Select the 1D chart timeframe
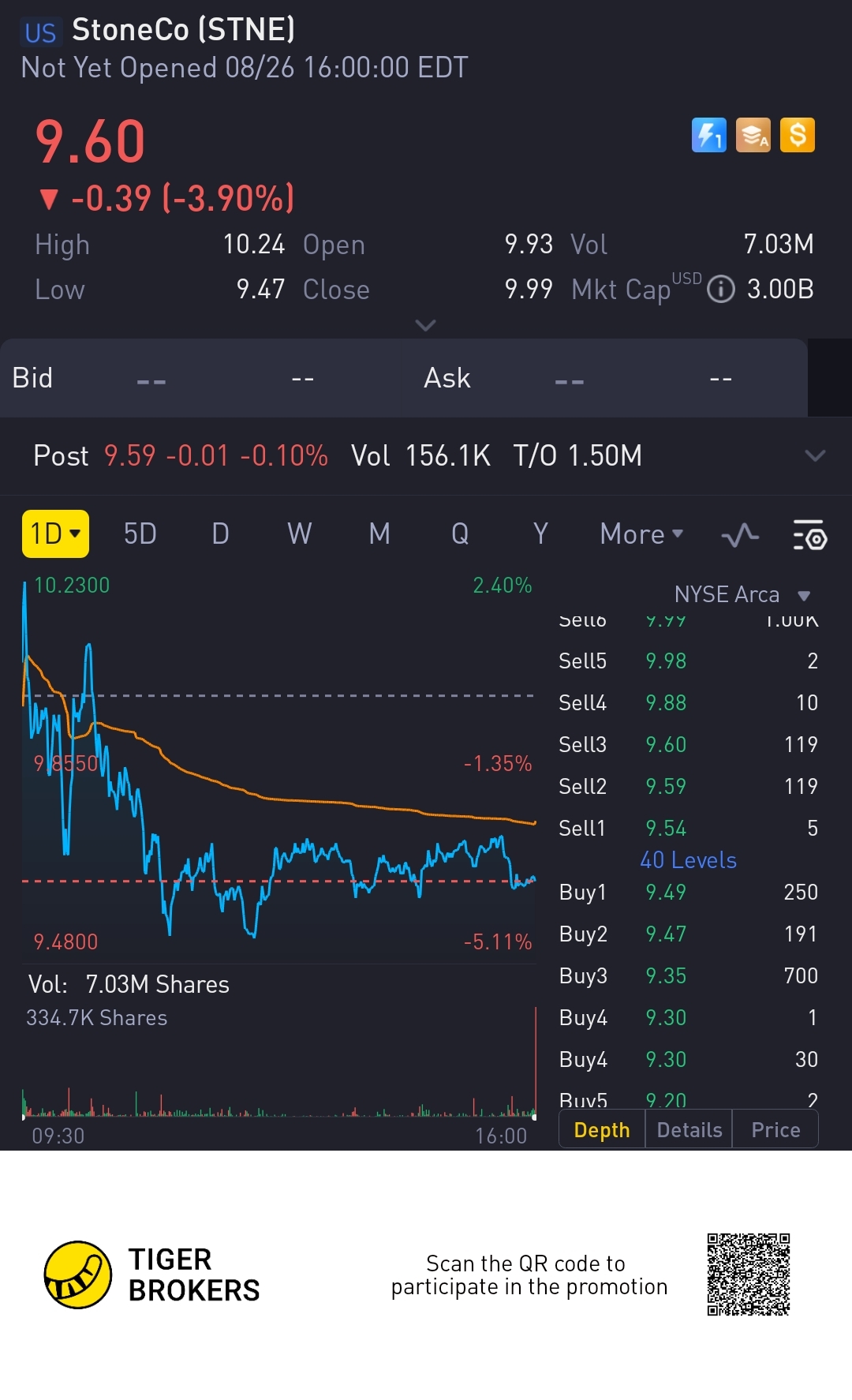The height and width of the screenshot is (1400, 852). [55, 533]
